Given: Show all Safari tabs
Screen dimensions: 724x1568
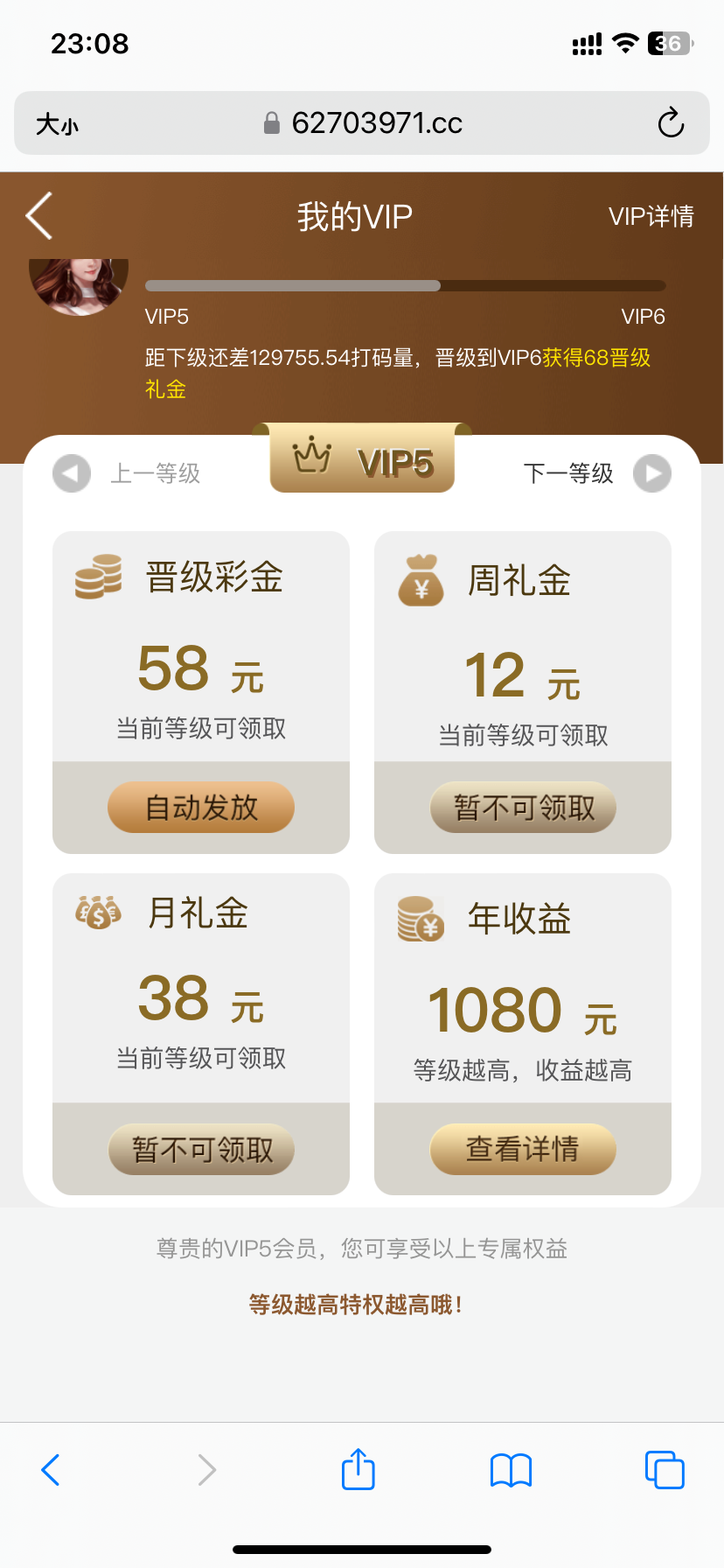Looking at the screenshot, I should click(664, 1470).
